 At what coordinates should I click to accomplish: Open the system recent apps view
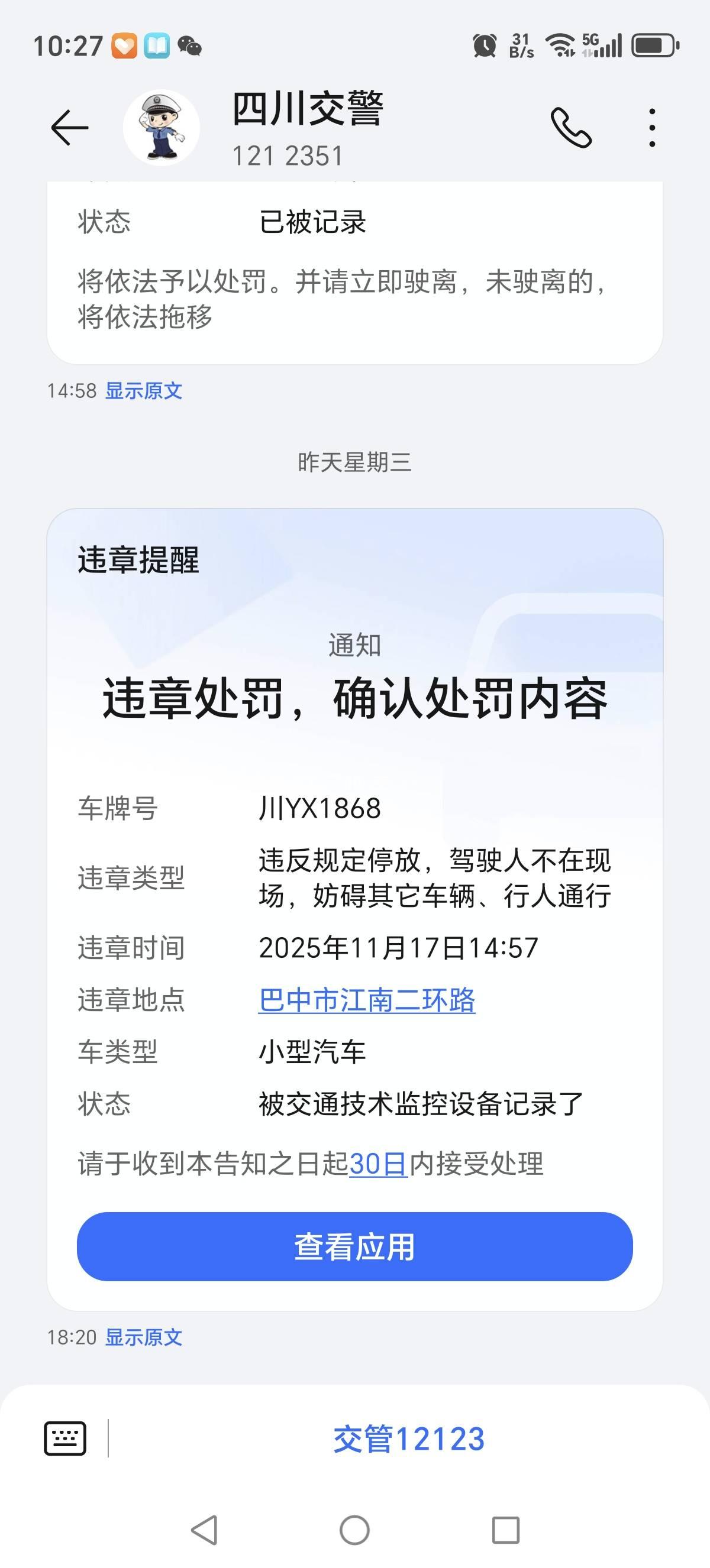coord(505,1530)
